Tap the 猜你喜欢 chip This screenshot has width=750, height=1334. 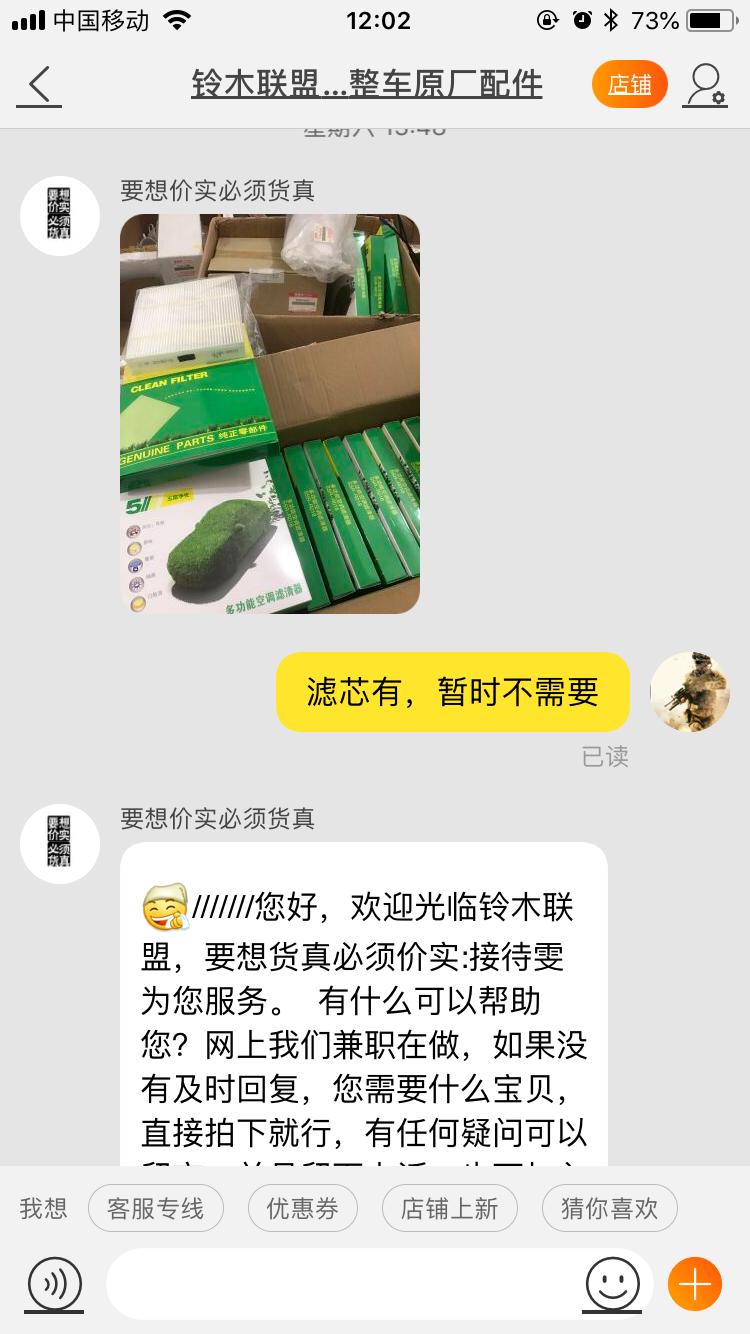(x=609, y=1208)
